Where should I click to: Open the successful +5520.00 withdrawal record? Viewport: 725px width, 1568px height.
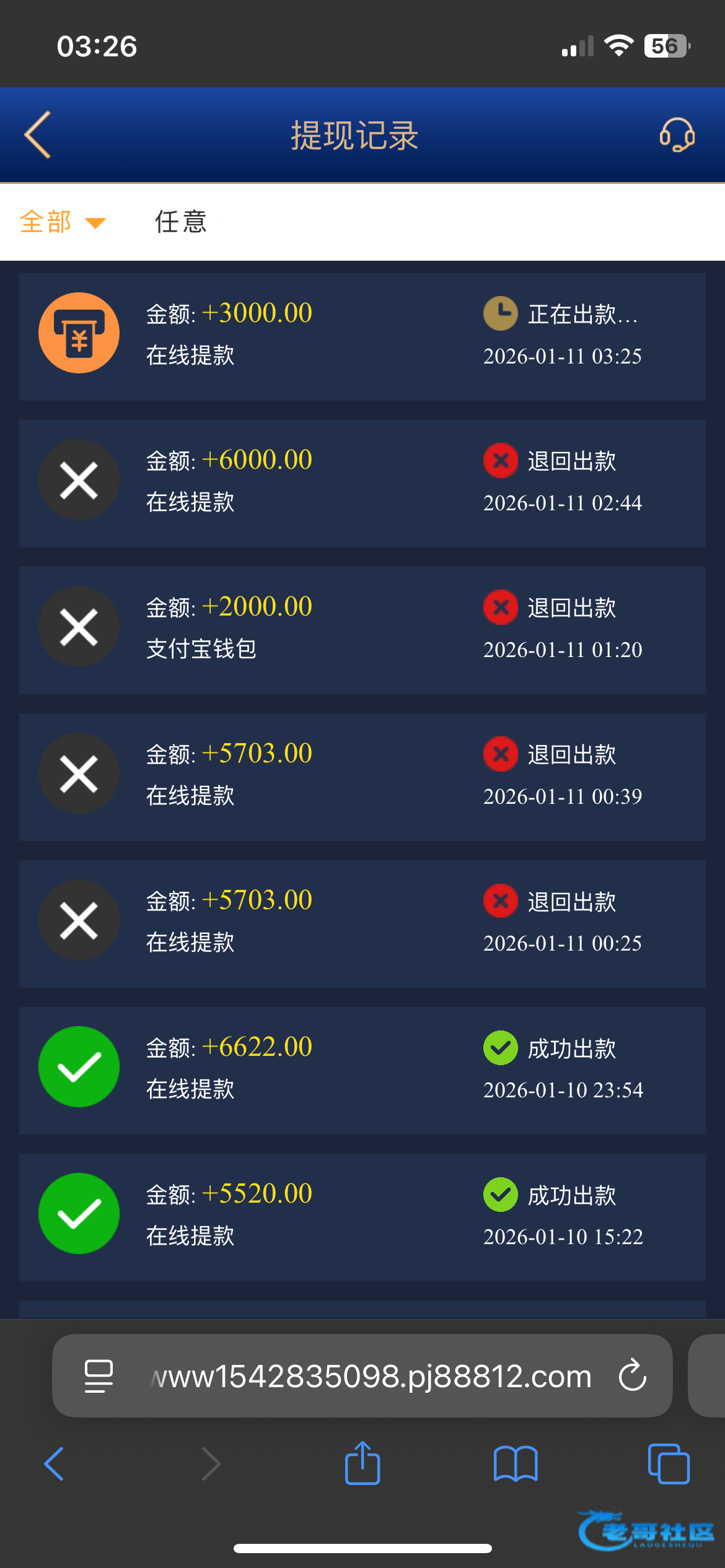pos(362,1217)
